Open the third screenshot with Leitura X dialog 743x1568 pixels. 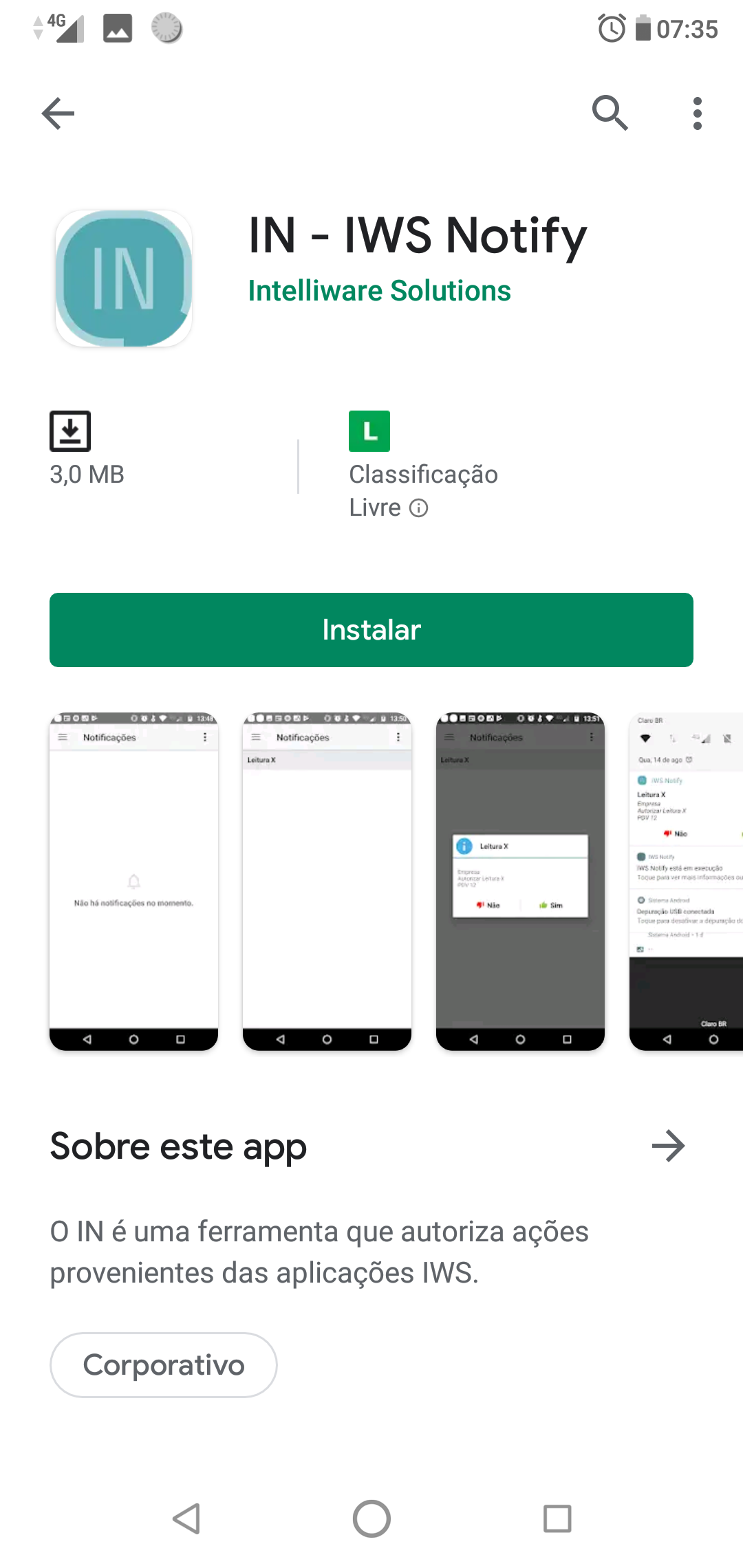(520, 881)
